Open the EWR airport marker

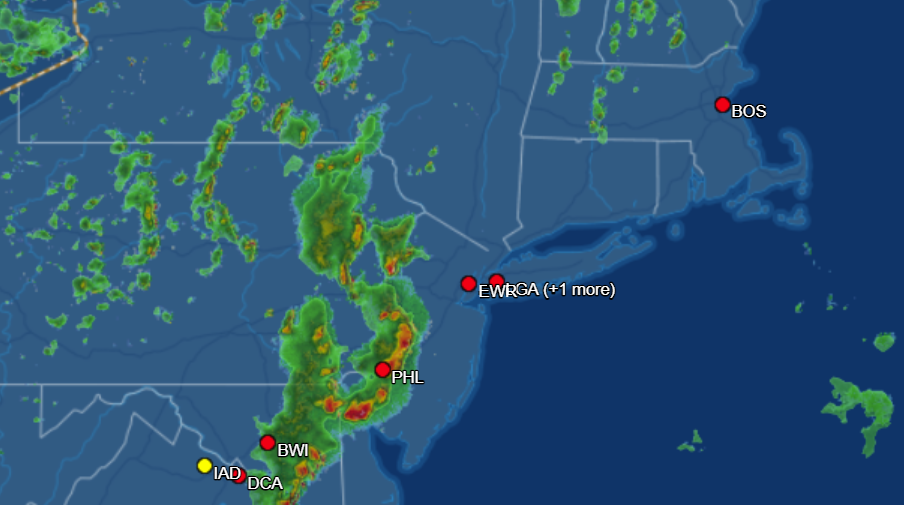468,284
